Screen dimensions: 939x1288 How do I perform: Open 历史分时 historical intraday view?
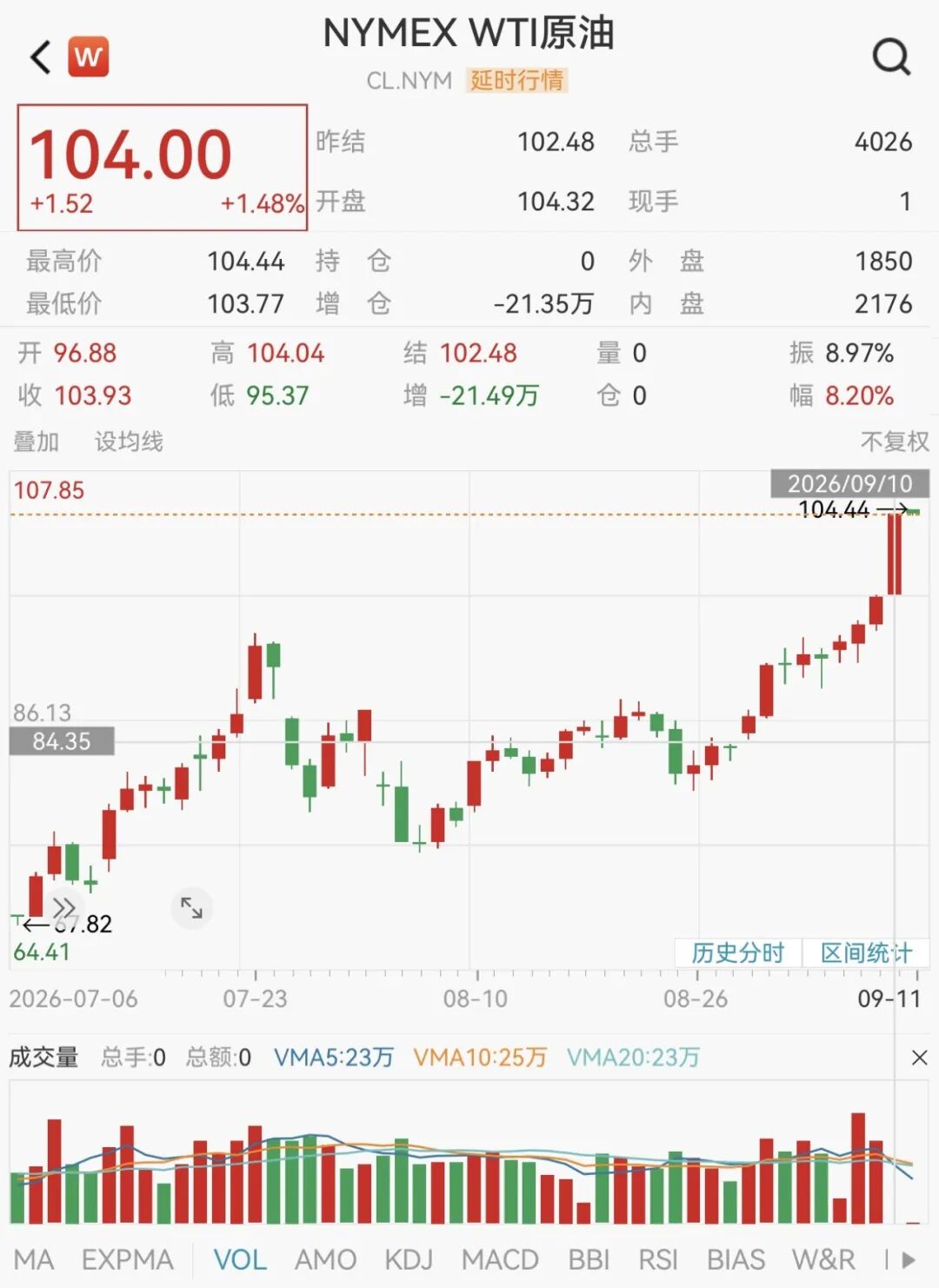click(x=737, y=953)
